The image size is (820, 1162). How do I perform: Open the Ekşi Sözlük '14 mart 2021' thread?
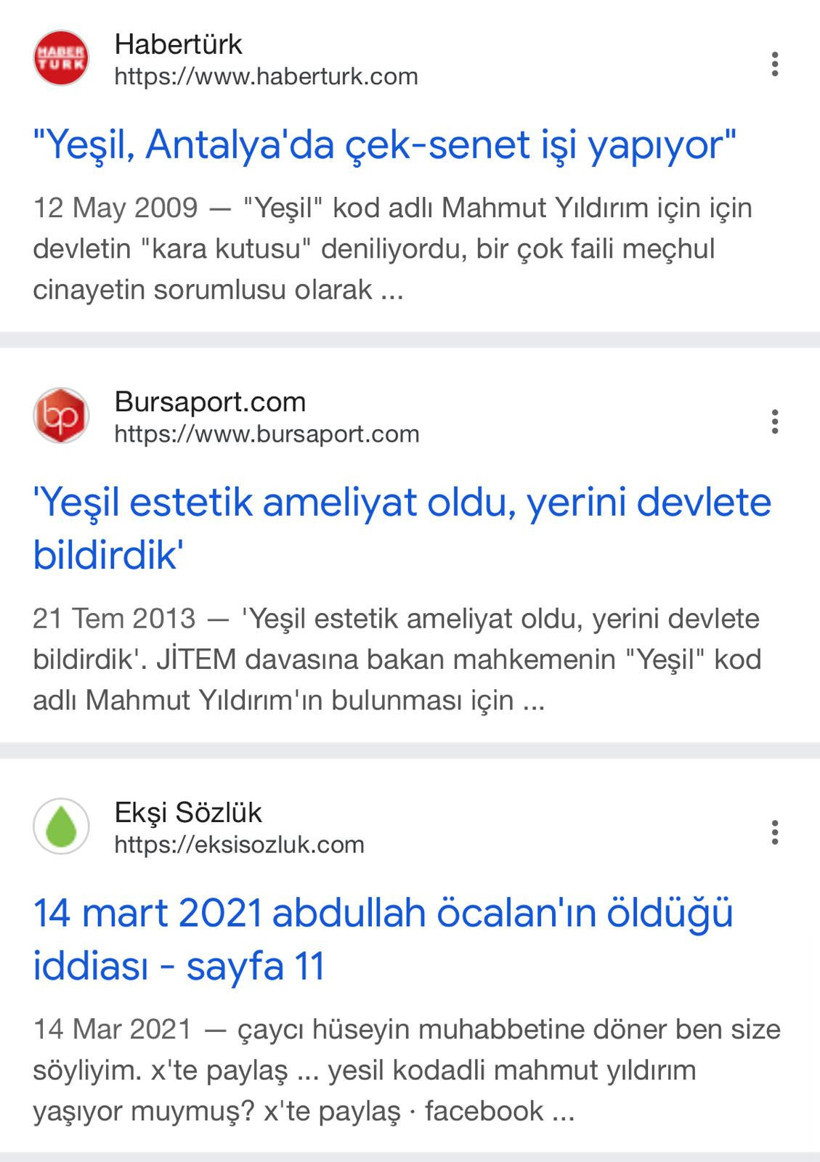pyautogui.click(x=383, y=939)
